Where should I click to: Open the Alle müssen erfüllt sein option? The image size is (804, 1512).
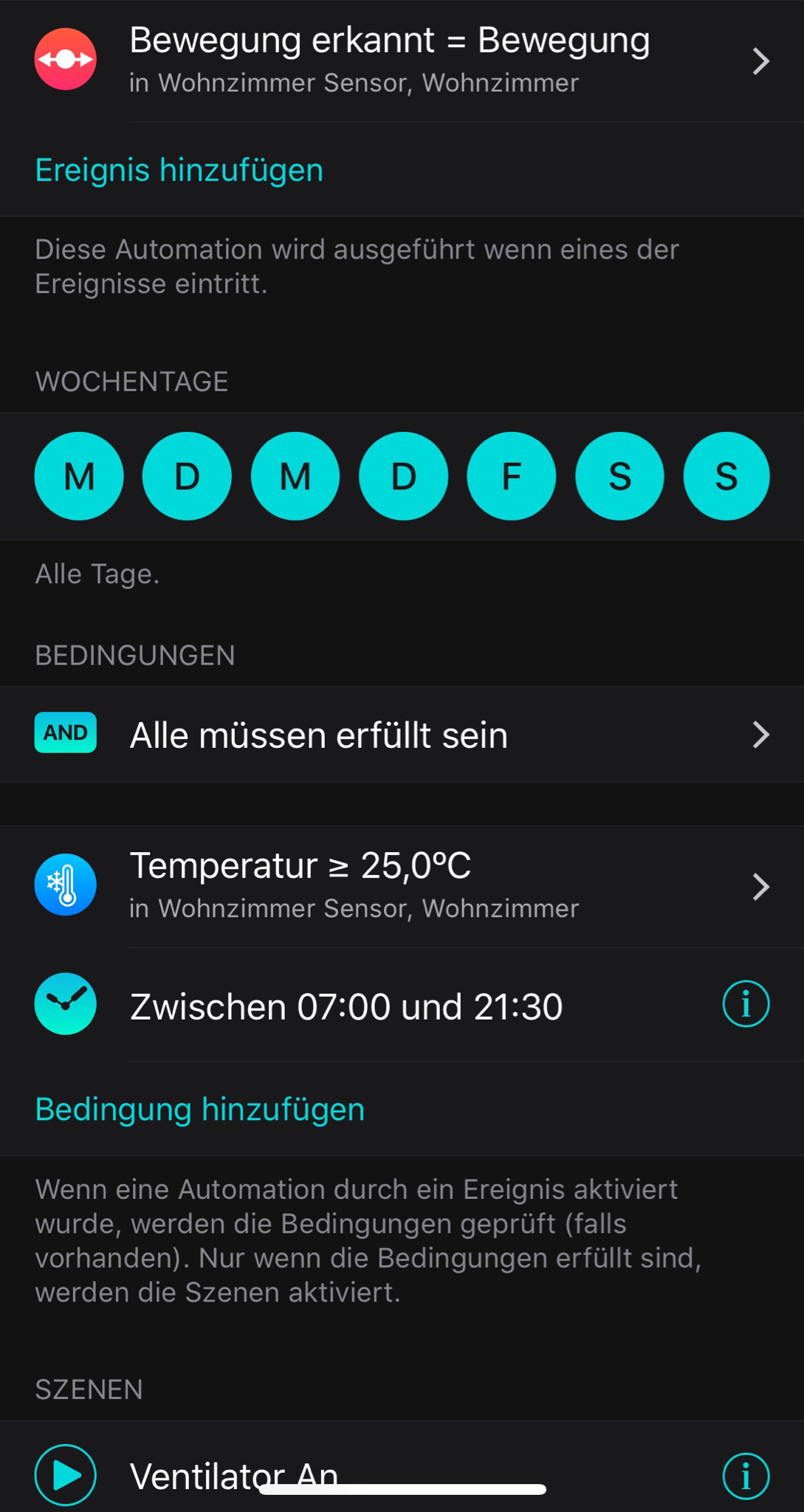point(402,735)
